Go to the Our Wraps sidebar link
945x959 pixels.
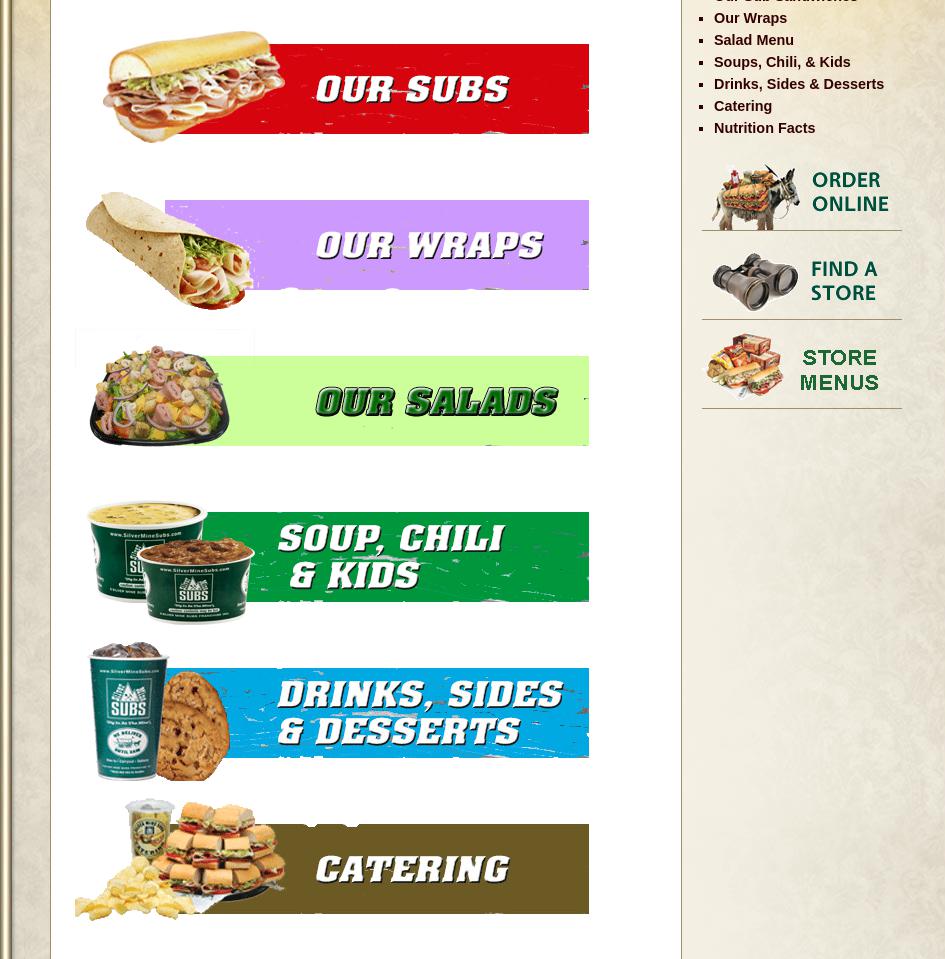coord(750,18)
